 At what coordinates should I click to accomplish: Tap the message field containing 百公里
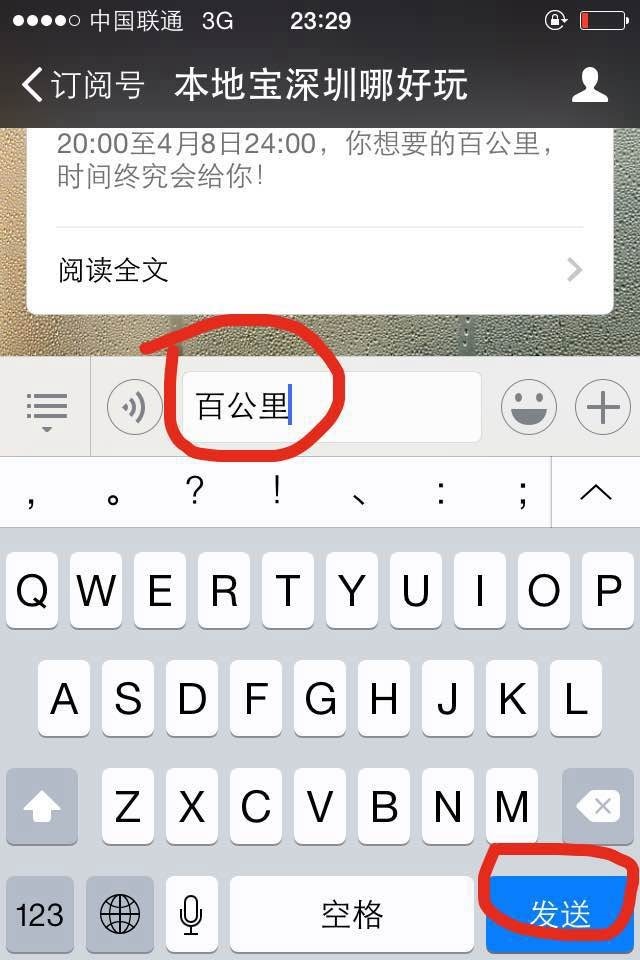coord(330,407)
